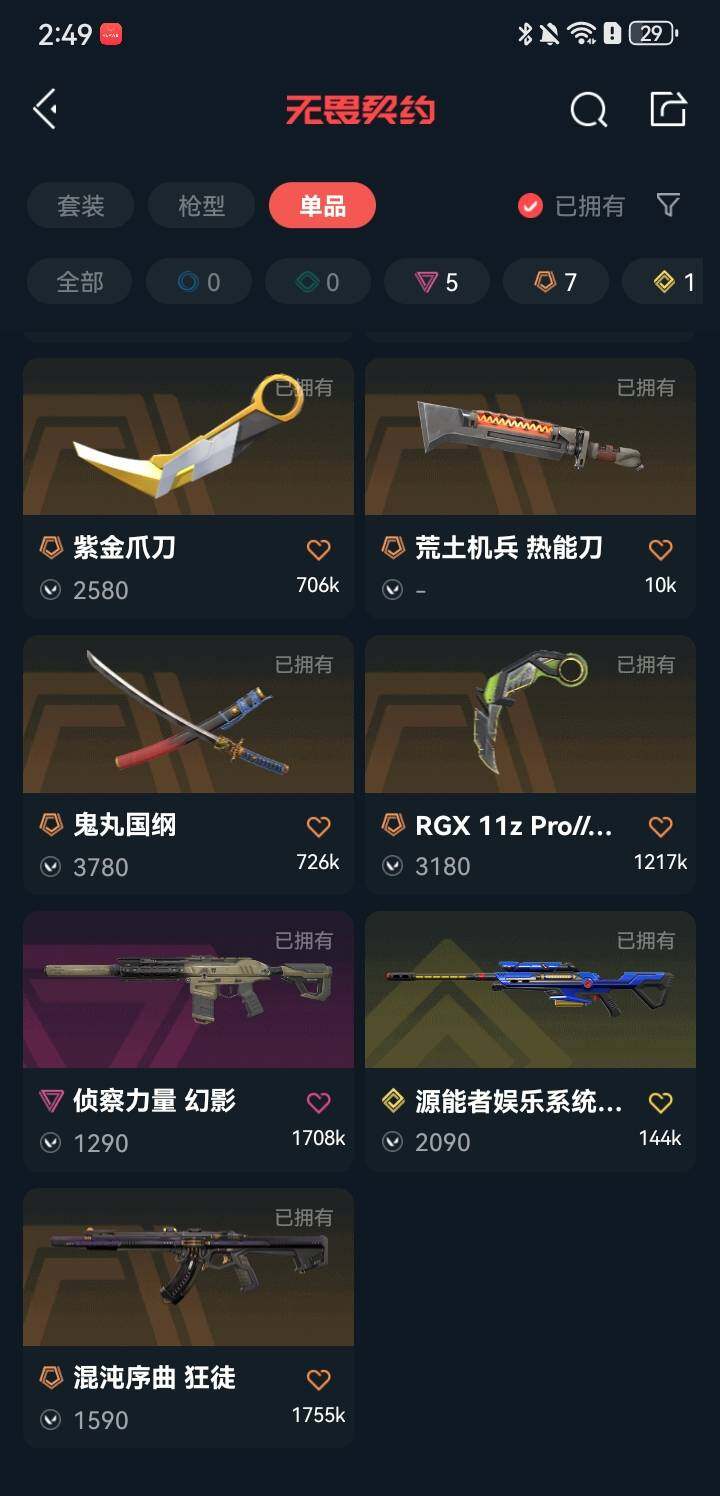Switch to the 枪型 tab
Screen dimensions: 720x1496
[199, 206]
